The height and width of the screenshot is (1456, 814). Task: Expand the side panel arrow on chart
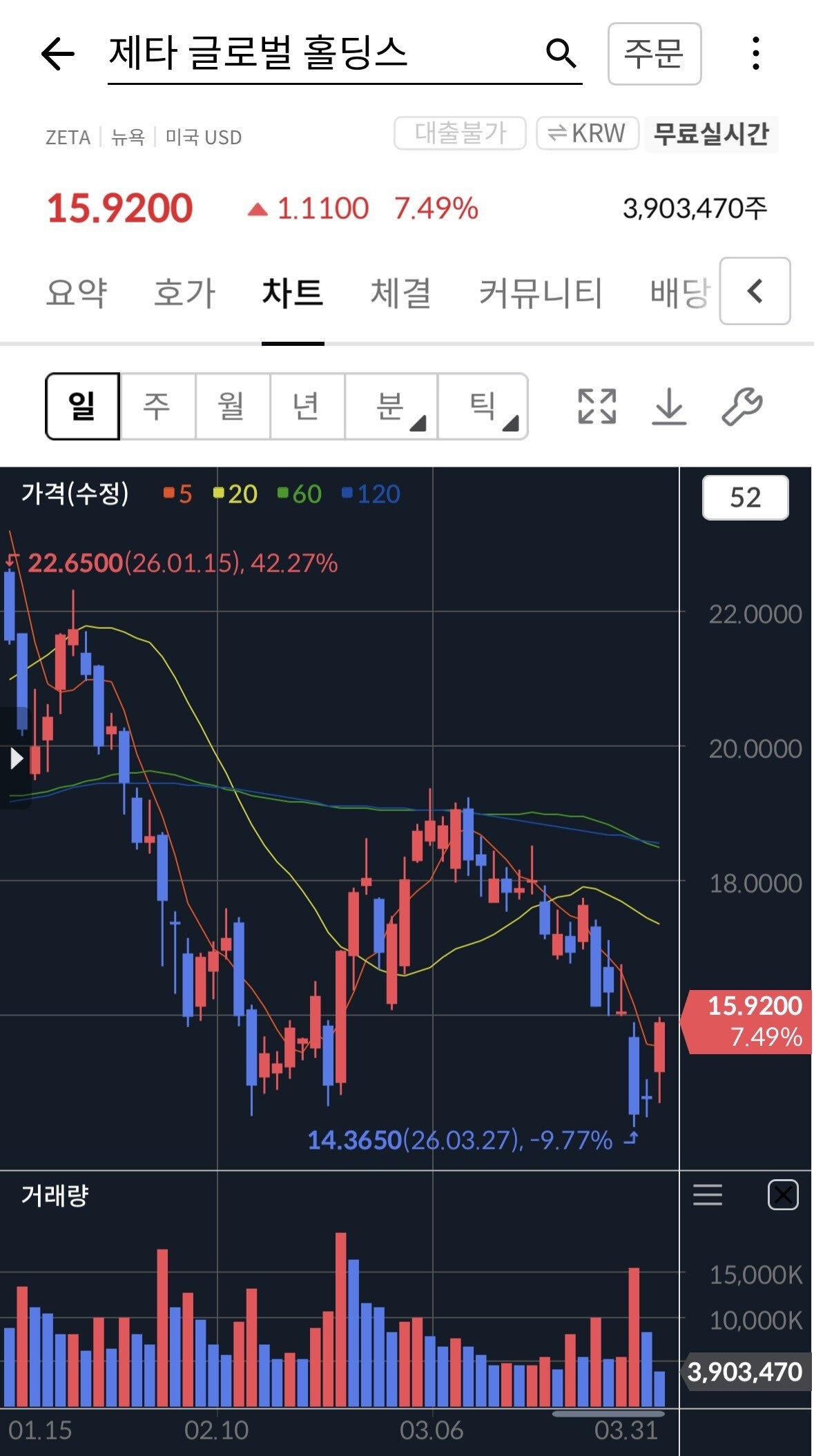(16, 758)
